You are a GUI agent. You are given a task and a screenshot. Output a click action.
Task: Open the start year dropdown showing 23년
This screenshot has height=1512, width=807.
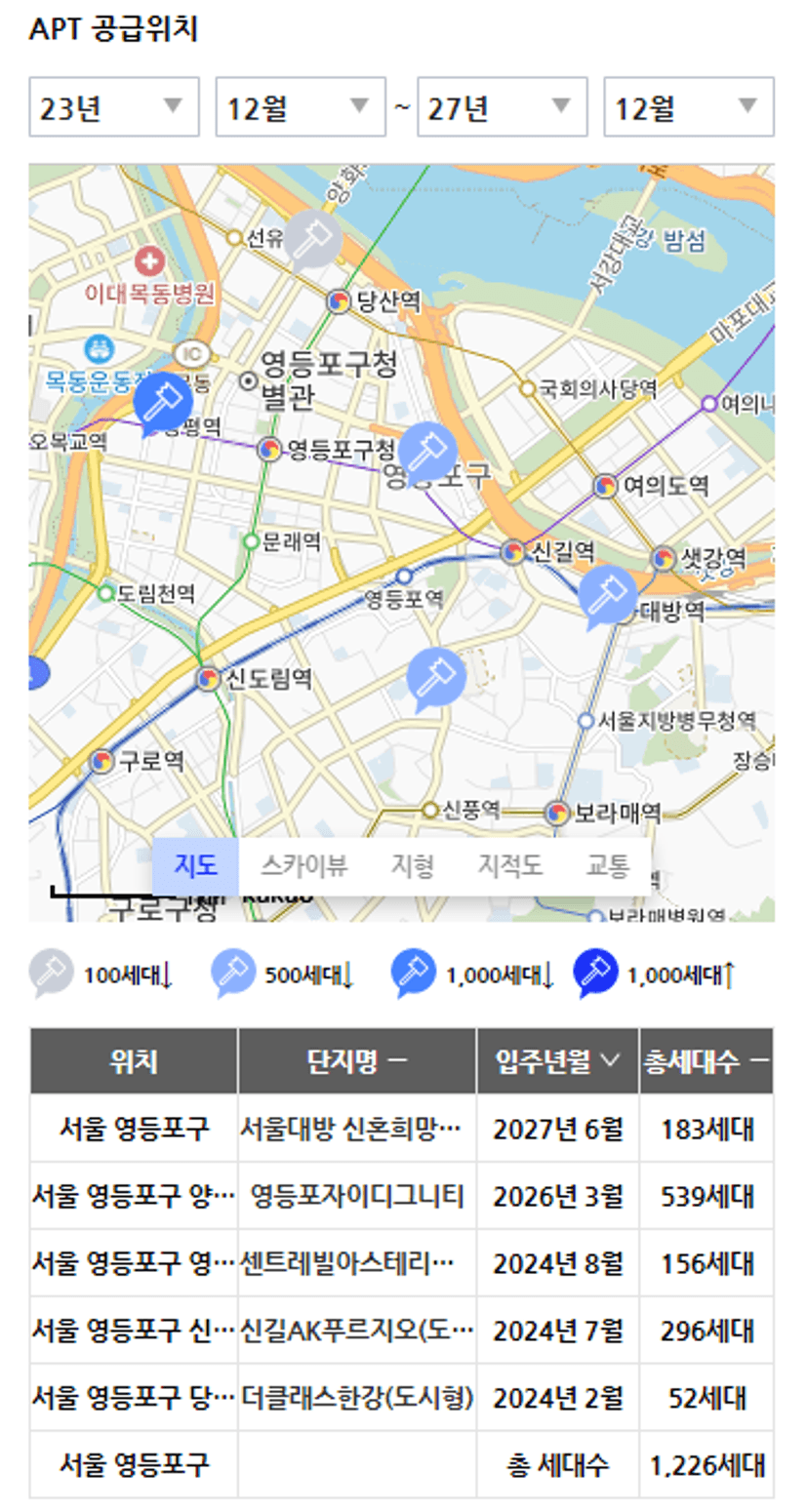coord(114,106)
